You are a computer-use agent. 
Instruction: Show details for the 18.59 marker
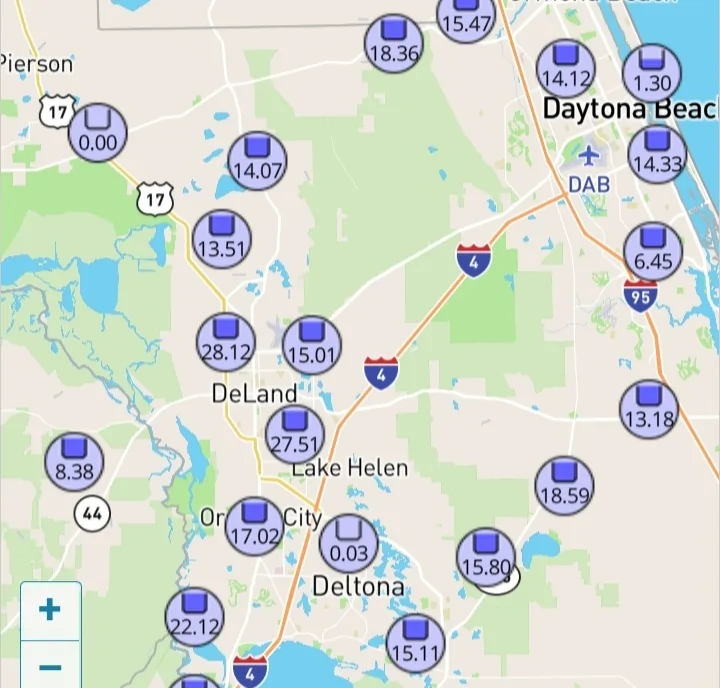pos(565,485)
